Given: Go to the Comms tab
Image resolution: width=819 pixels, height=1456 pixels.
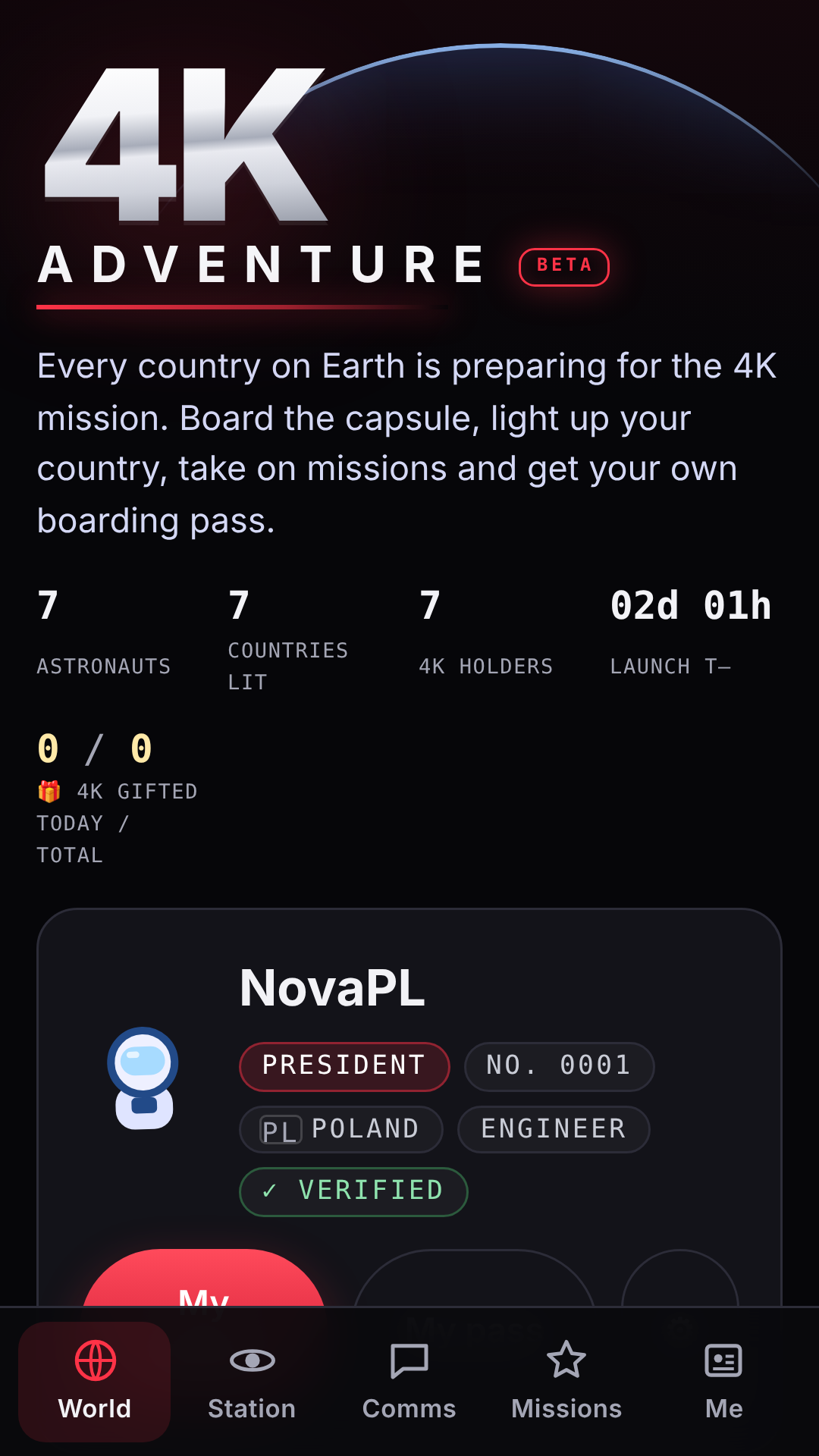Looking at the screenshot, I should [x=409, y=1382].
